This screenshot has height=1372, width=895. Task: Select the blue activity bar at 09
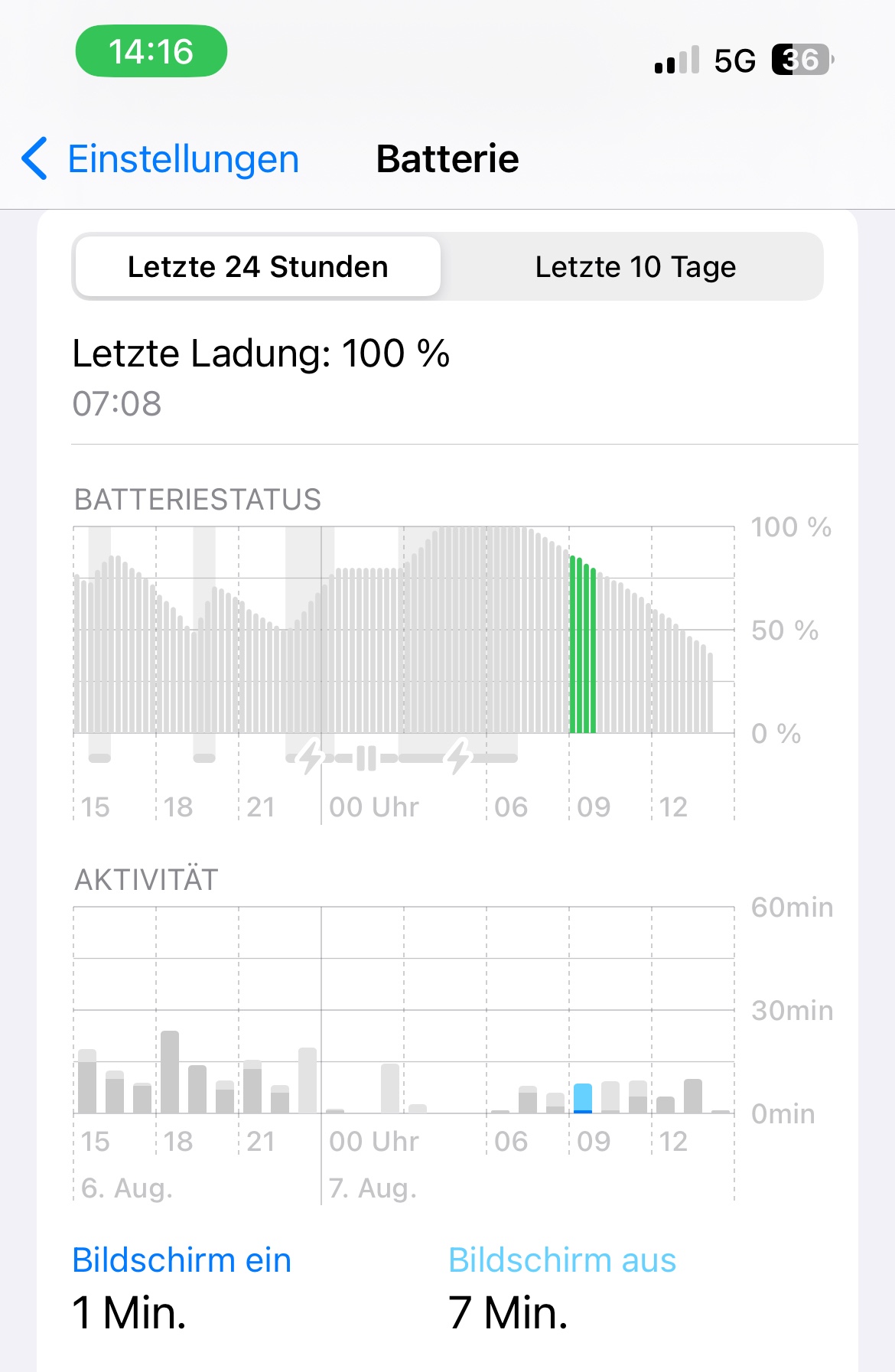tap(583, 1098)
